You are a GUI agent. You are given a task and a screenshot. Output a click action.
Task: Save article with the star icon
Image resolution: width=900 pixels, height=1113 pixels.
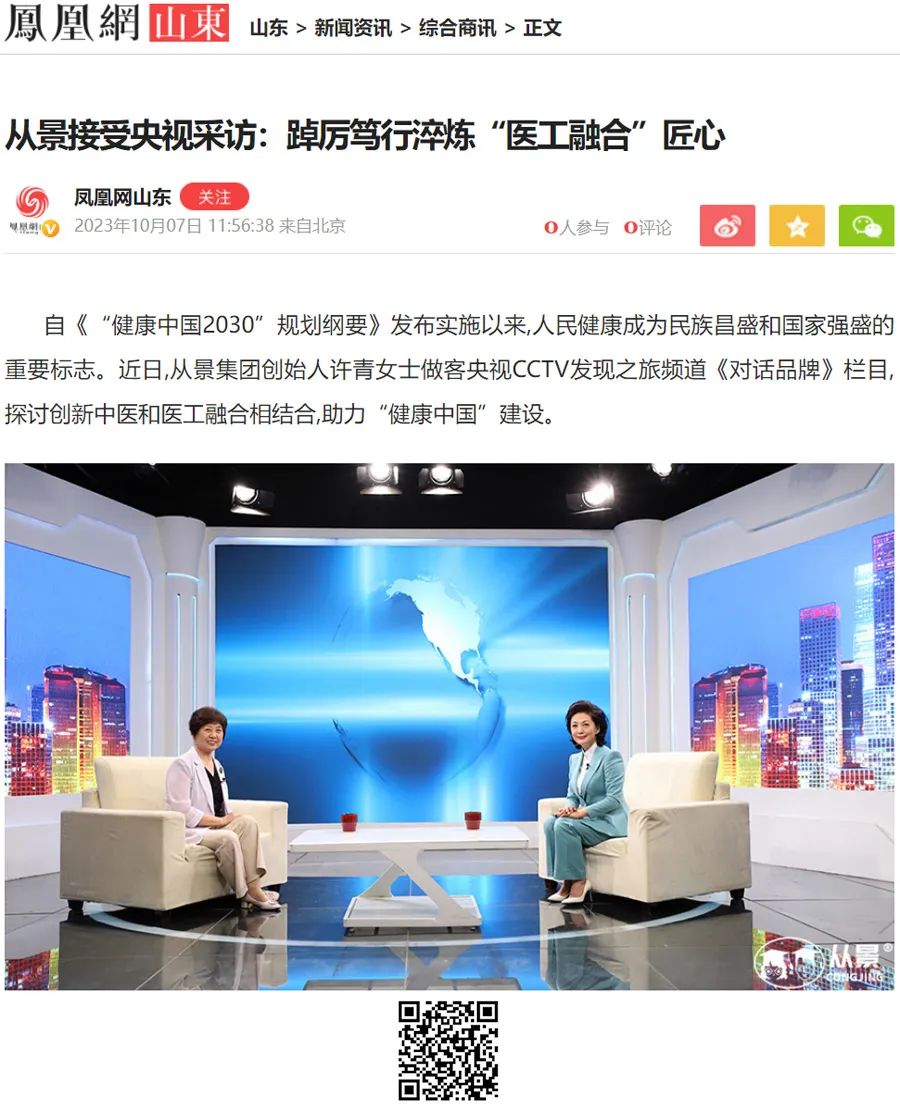(x=796, y=226)
